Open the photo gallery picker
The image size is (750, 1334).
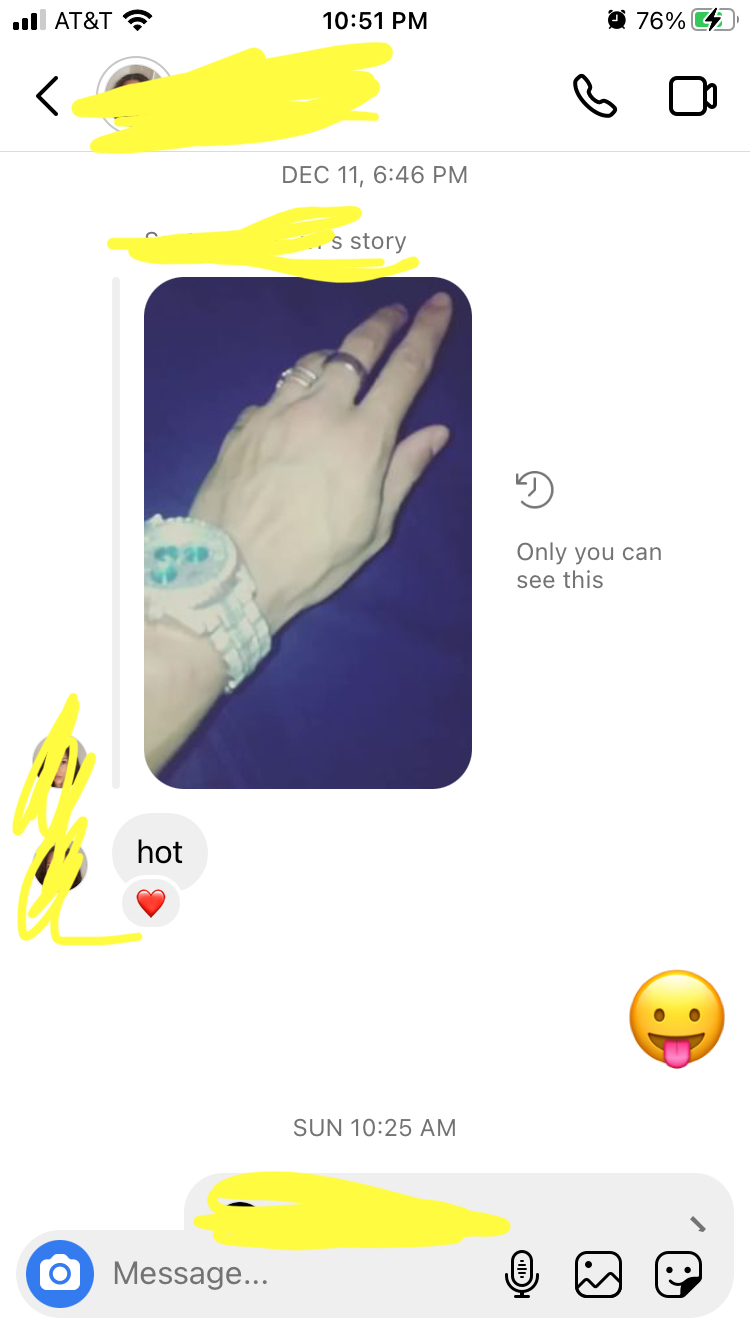point(598,1273)
